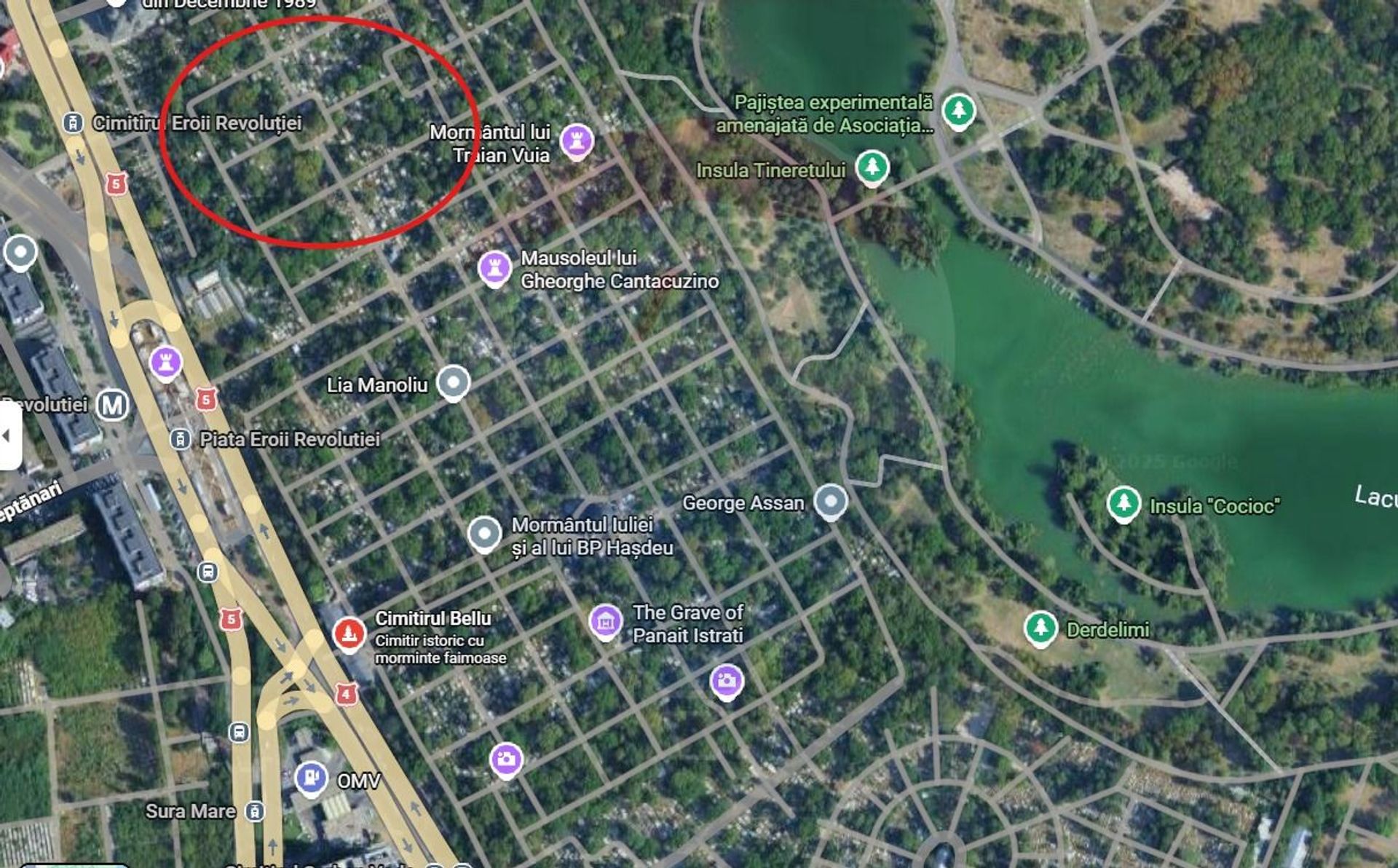Open the OMV gas station pin

point(312,778)
